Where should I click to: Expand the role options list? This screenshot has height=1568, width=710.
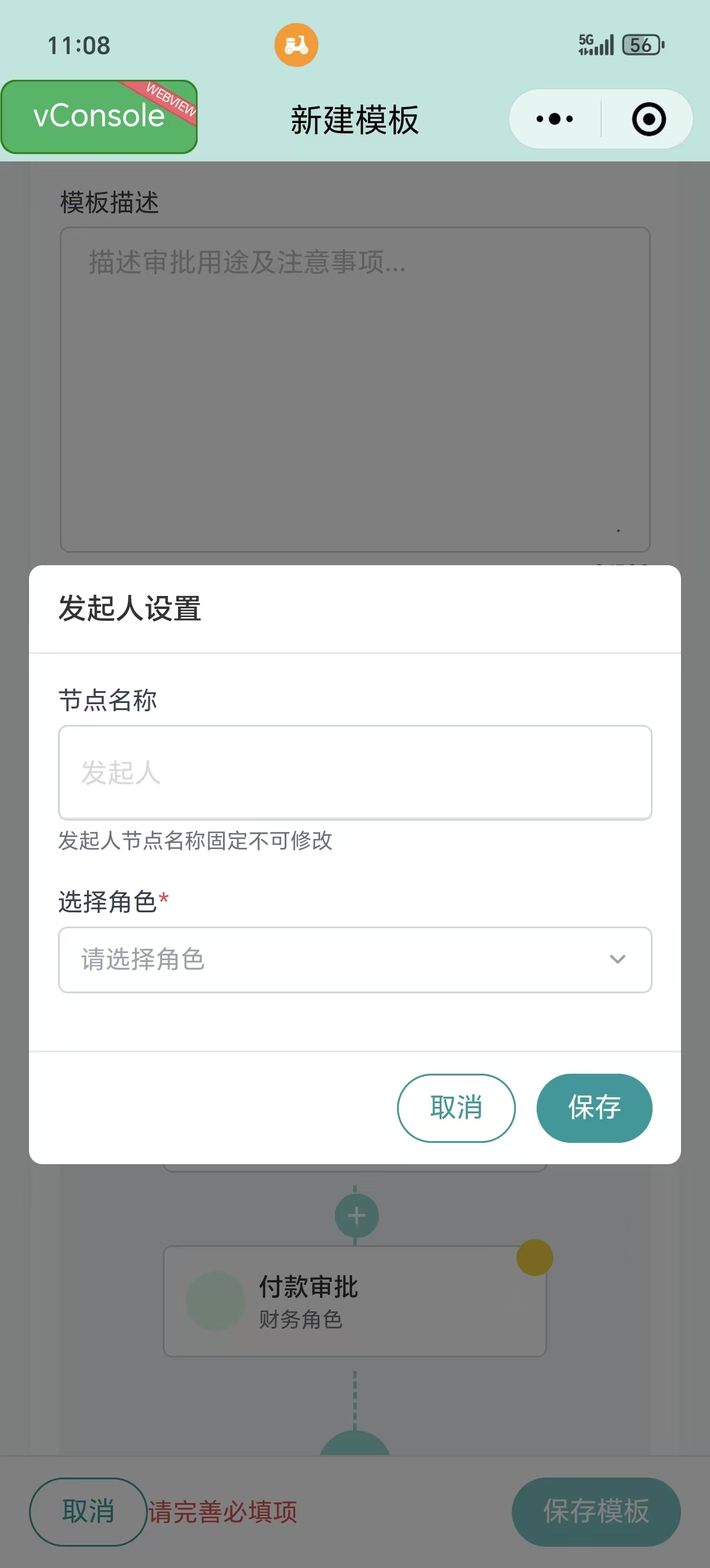[355, 960]
